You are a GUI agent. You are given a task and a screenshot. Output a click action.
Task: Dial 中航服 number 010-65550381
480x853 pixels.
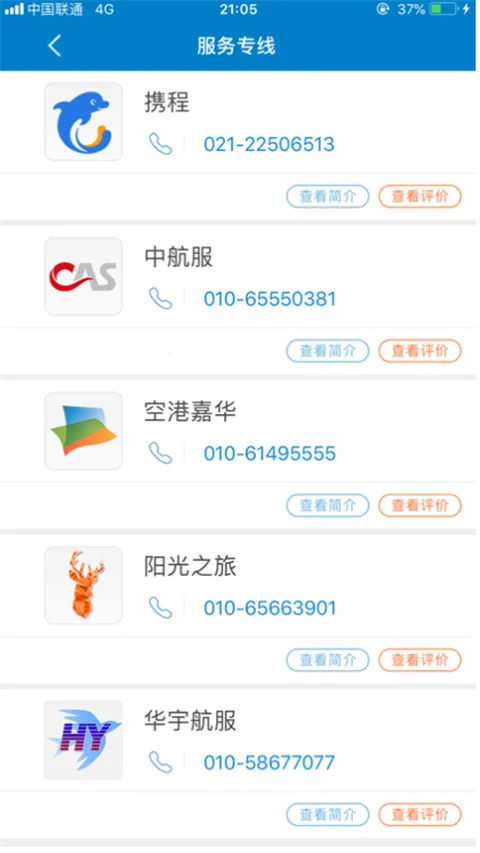pos(269,299)
